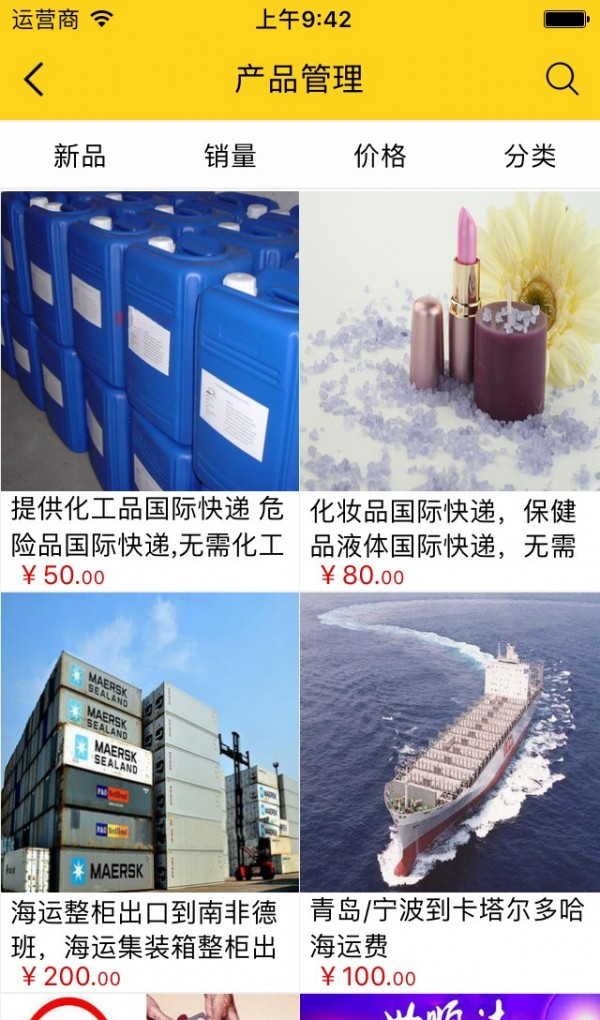Sort products by 价格
The image size is (600, 1020).
point(380,156)
